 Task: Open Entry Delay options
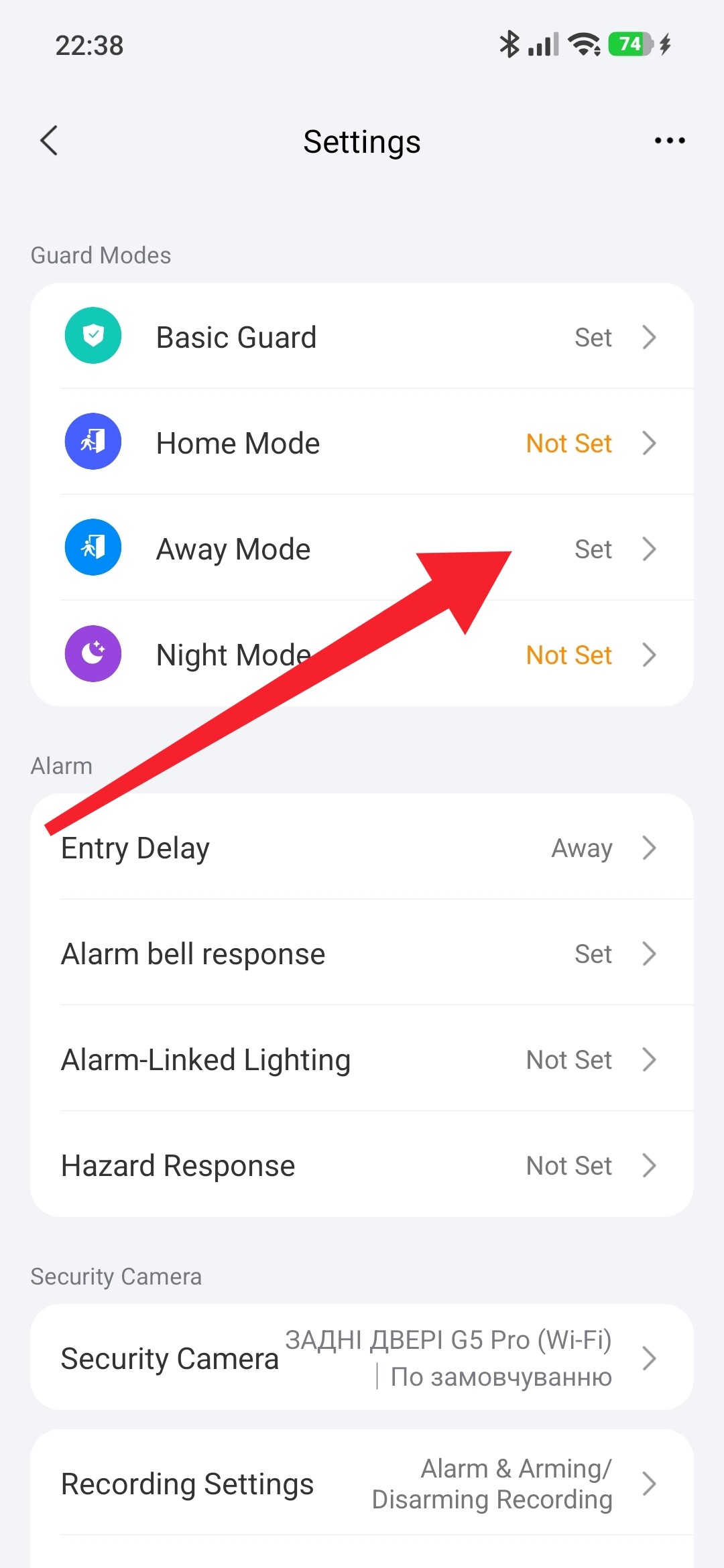point(362,847)
